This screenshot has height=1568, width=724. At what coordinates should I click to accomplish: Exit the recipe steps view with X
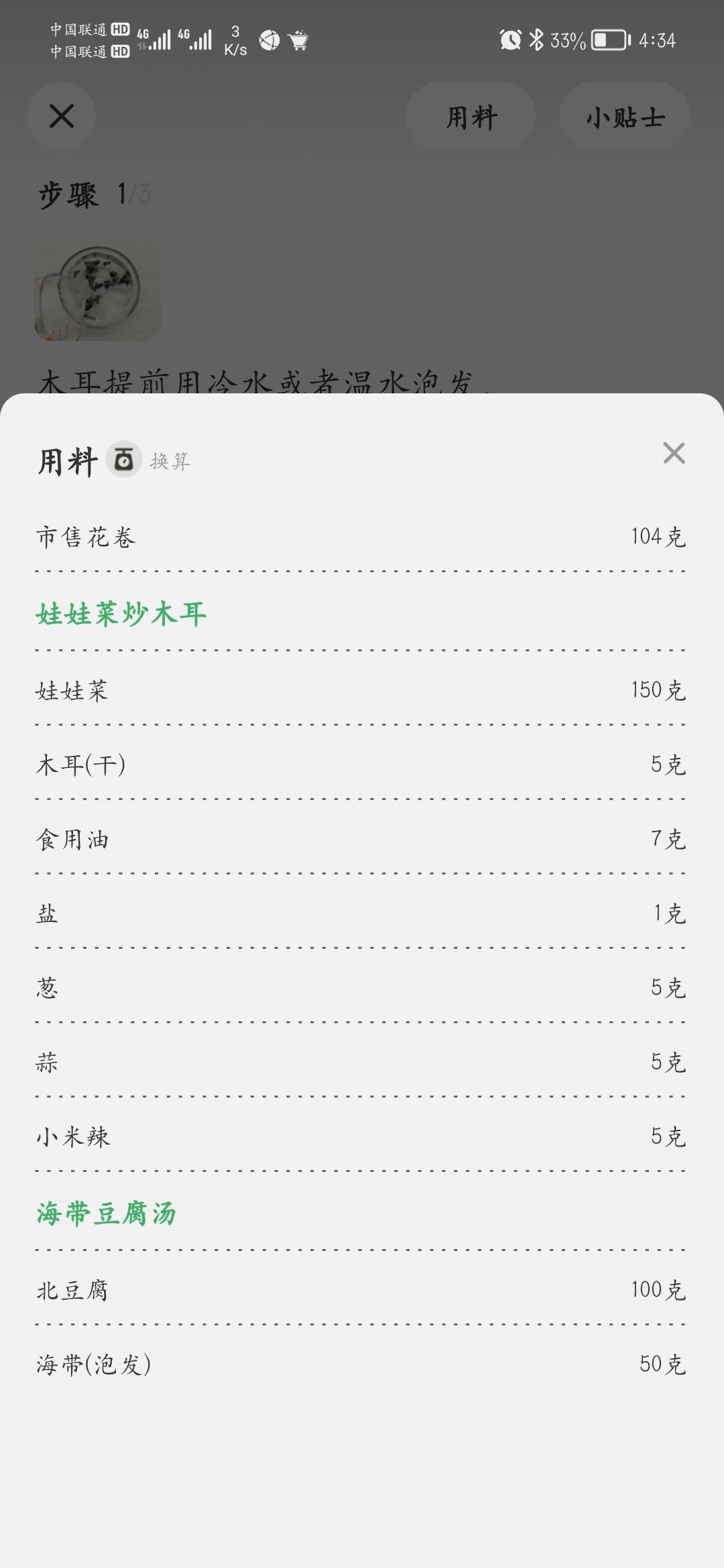(62, 115)
